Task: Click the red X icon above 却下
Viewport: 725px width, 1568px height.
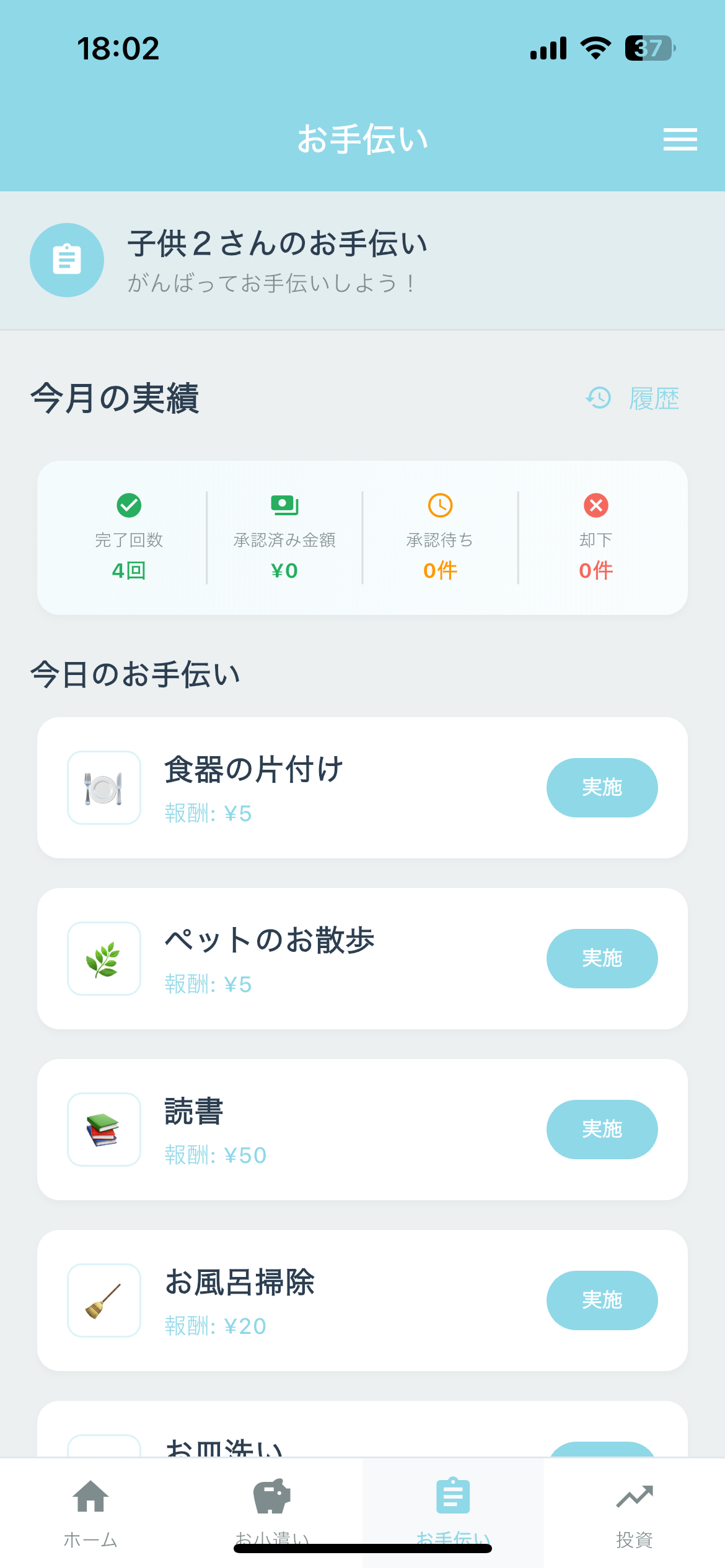Action: click(594, 505)
